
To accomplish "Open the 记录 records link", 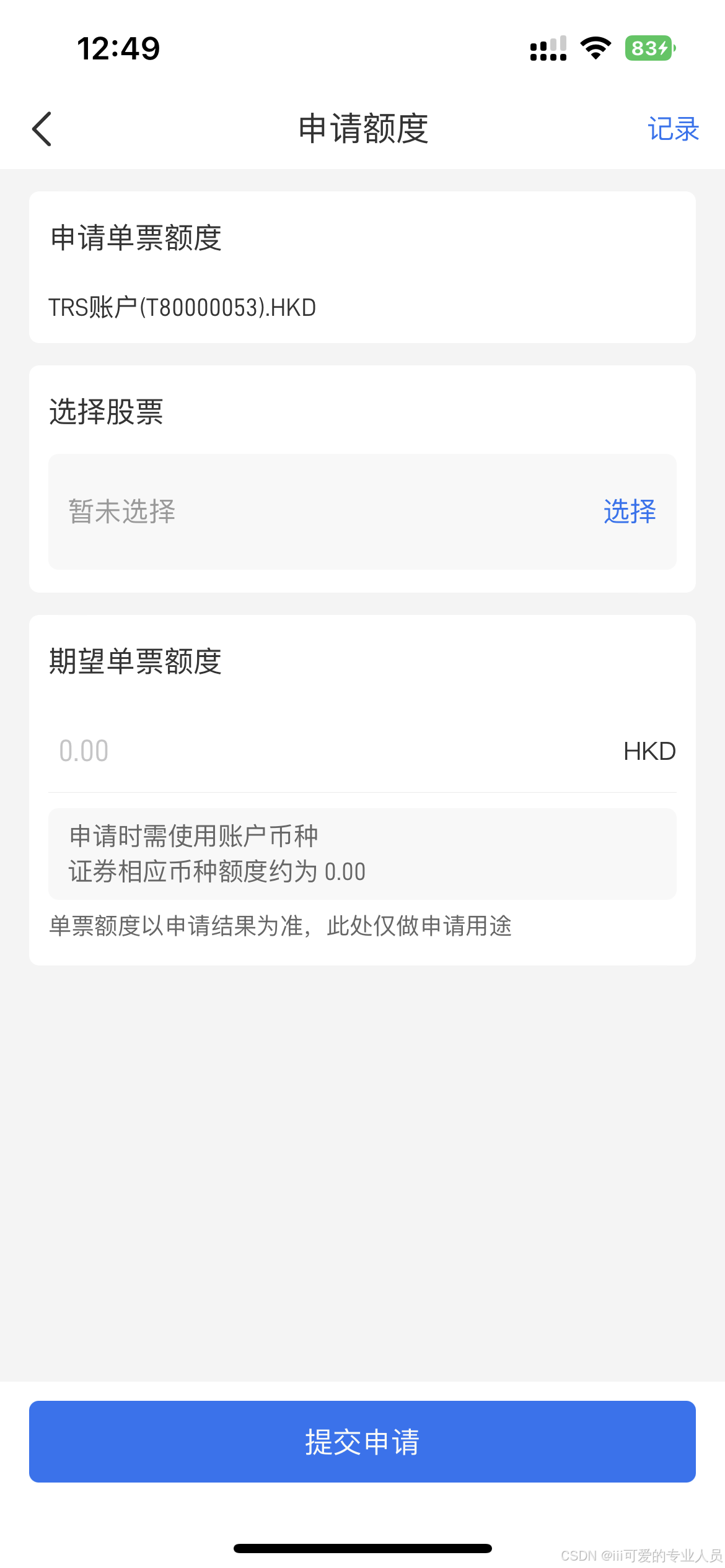I will [673, 129].
